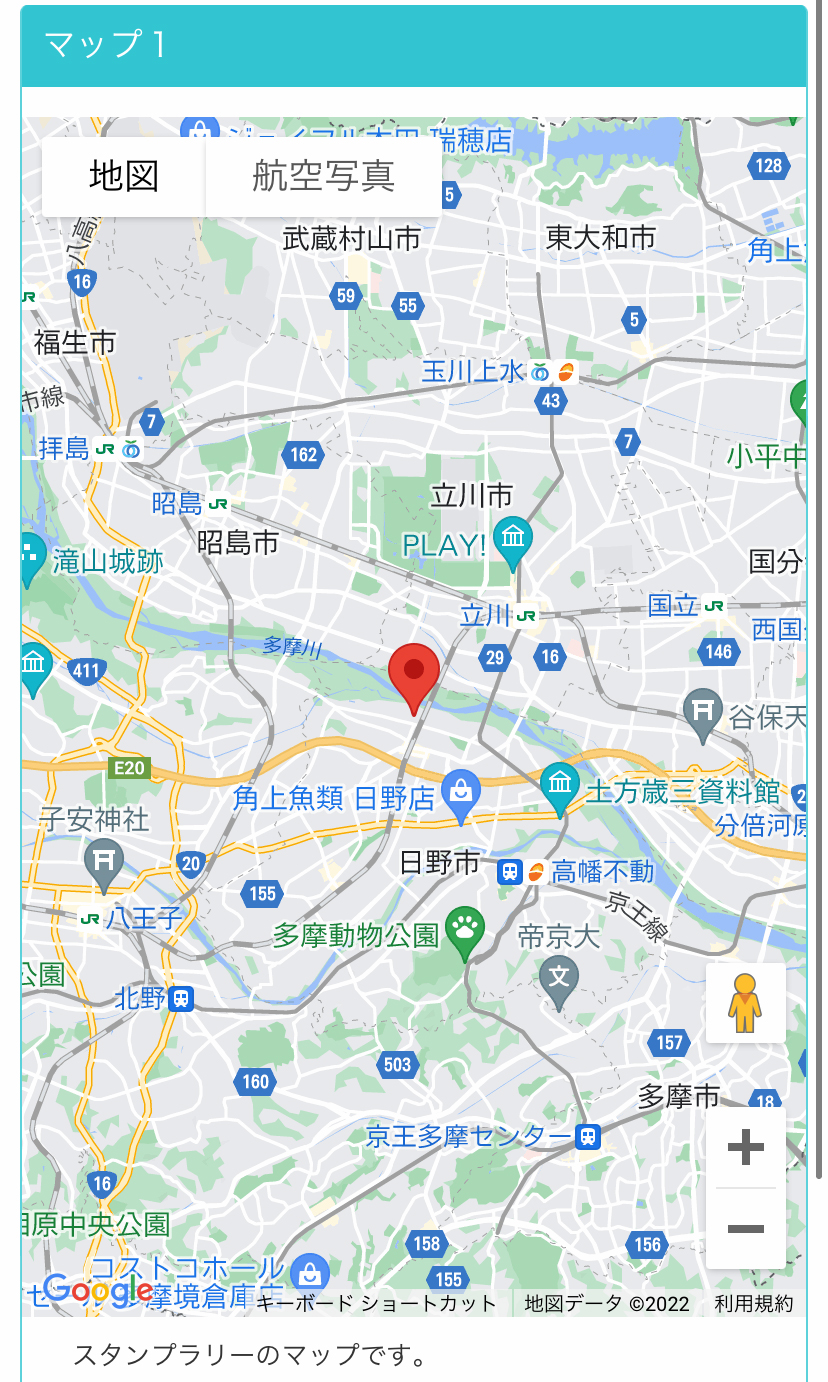Open 土方歳三資料館 museum marker
This screenshot has height=1382, width=828.
559,786
